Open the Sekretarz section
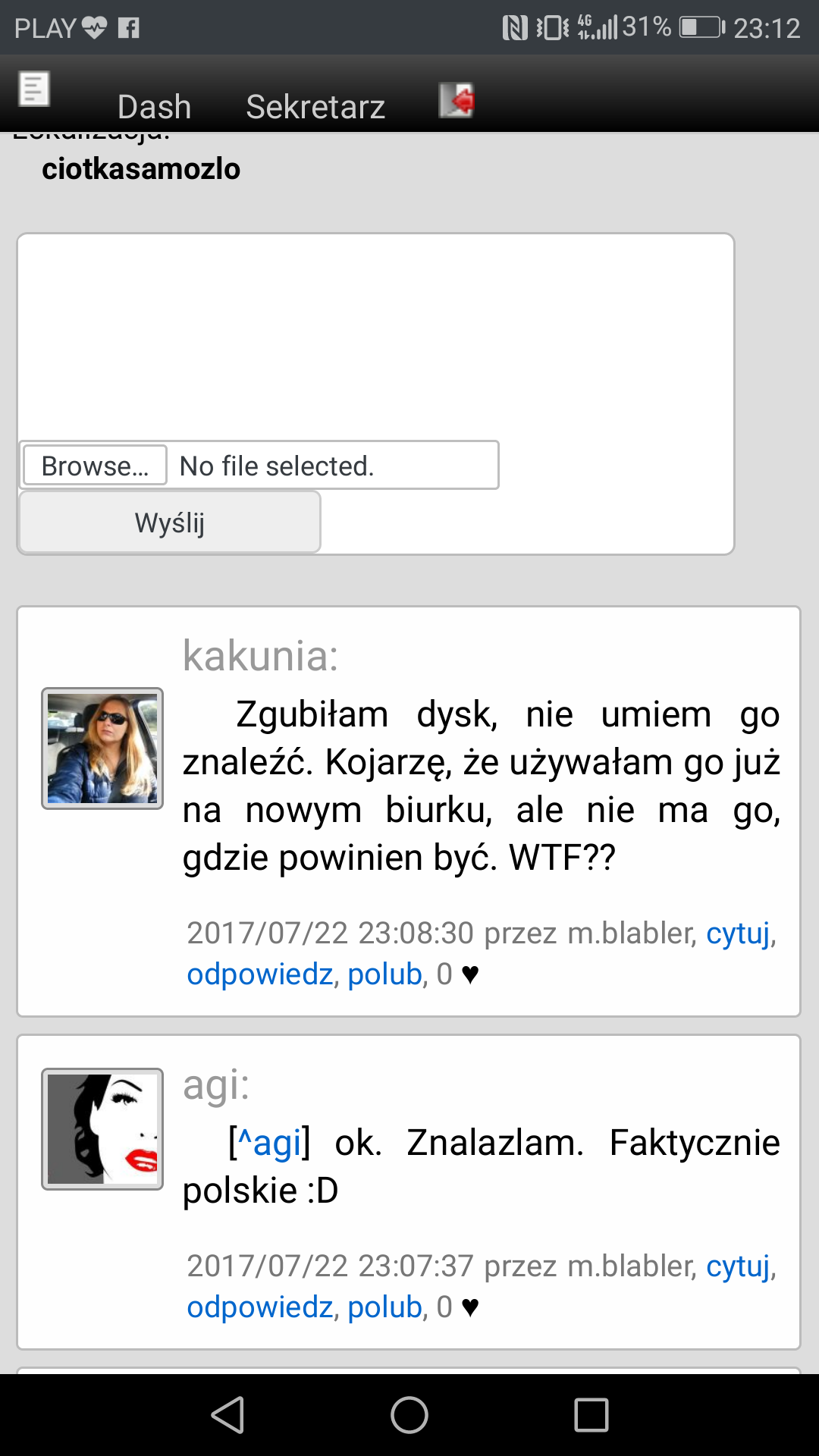819x1456 pixels. pyautogui.click(x=315, y=106)
